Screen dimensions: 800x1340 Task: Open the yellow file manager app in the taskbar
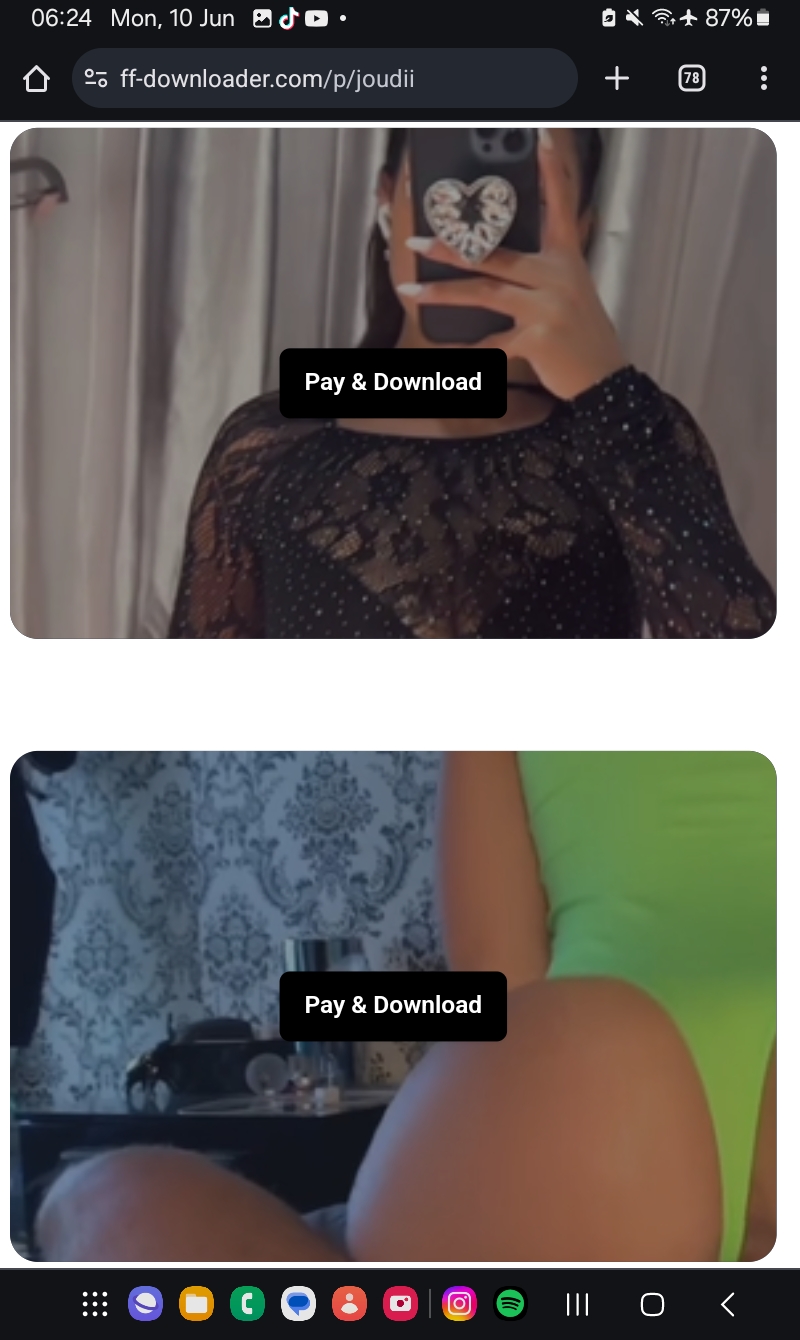coord(196,1304)
